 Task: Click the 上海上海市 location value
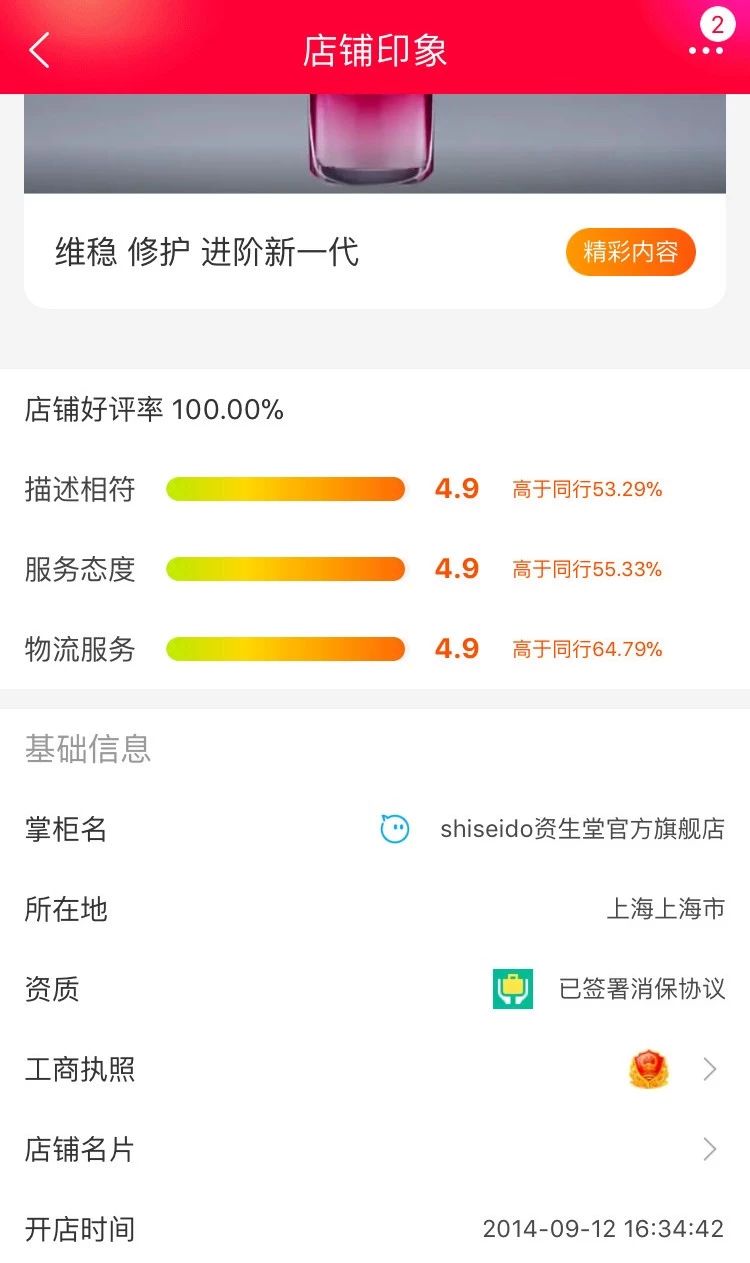click(665, 910)
